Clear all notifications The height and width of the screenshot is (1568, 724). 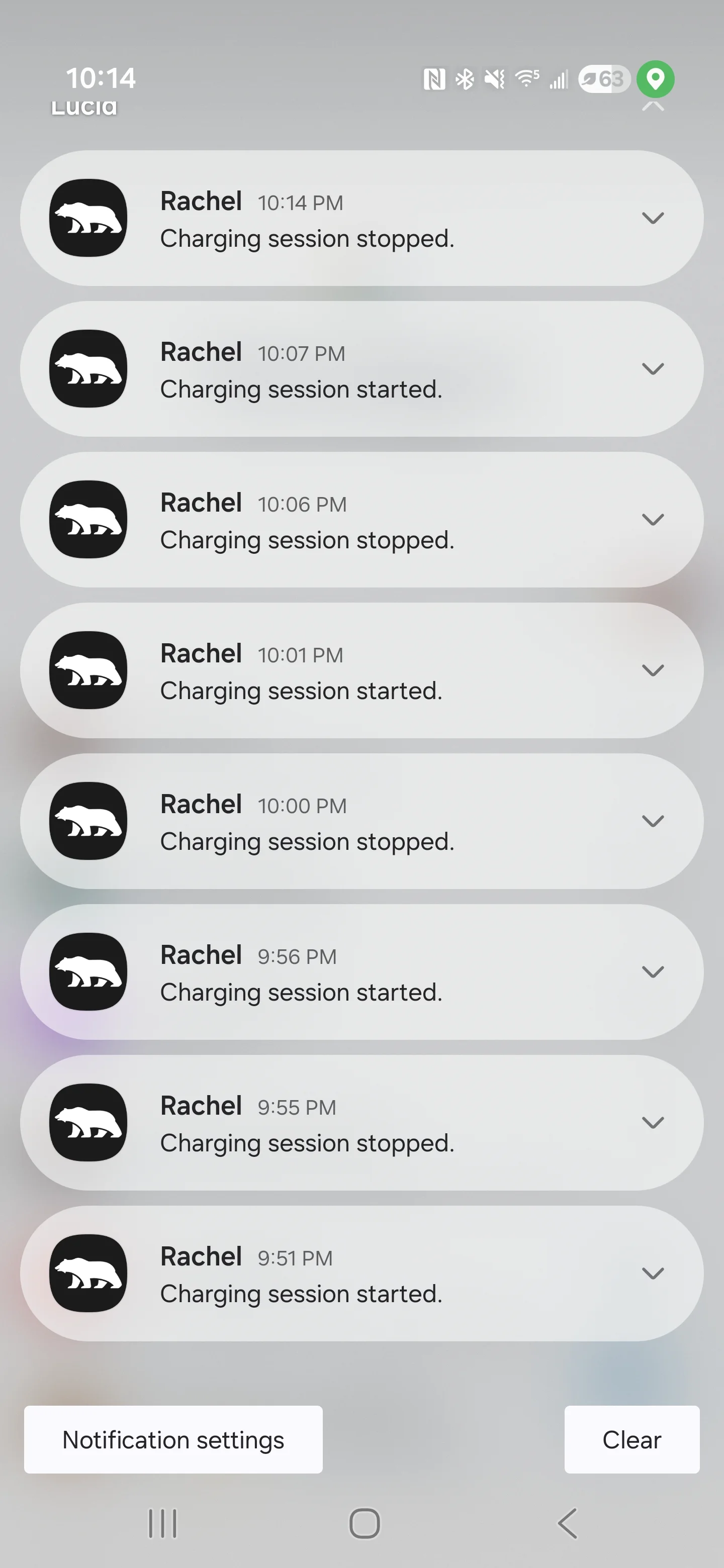coord(631,1439)
